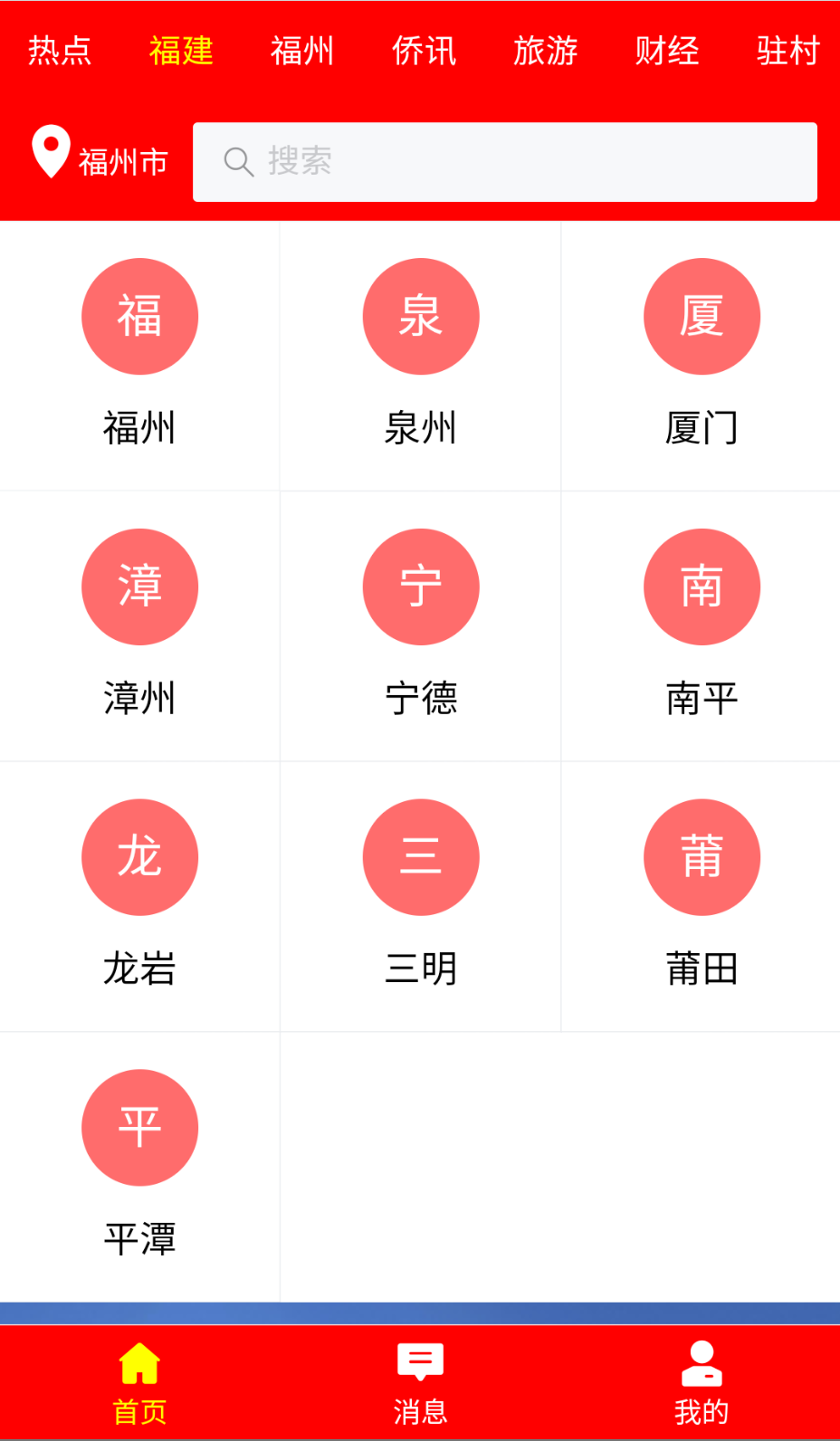Choose the 南平 (Nanping) city icon

pyautogui.click(x=702, y=587)
